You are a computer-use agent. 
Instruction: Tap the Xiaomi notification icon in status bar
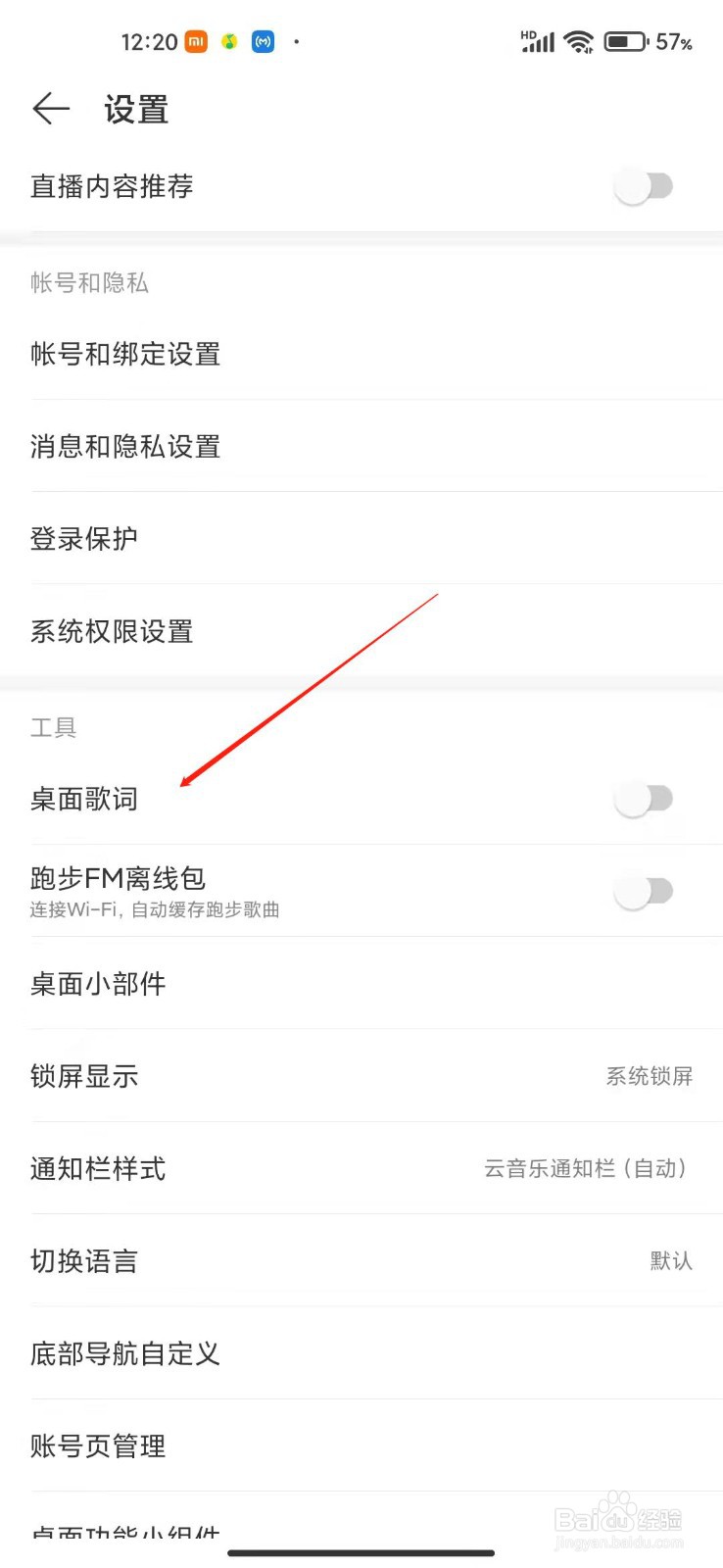[196, 41]
